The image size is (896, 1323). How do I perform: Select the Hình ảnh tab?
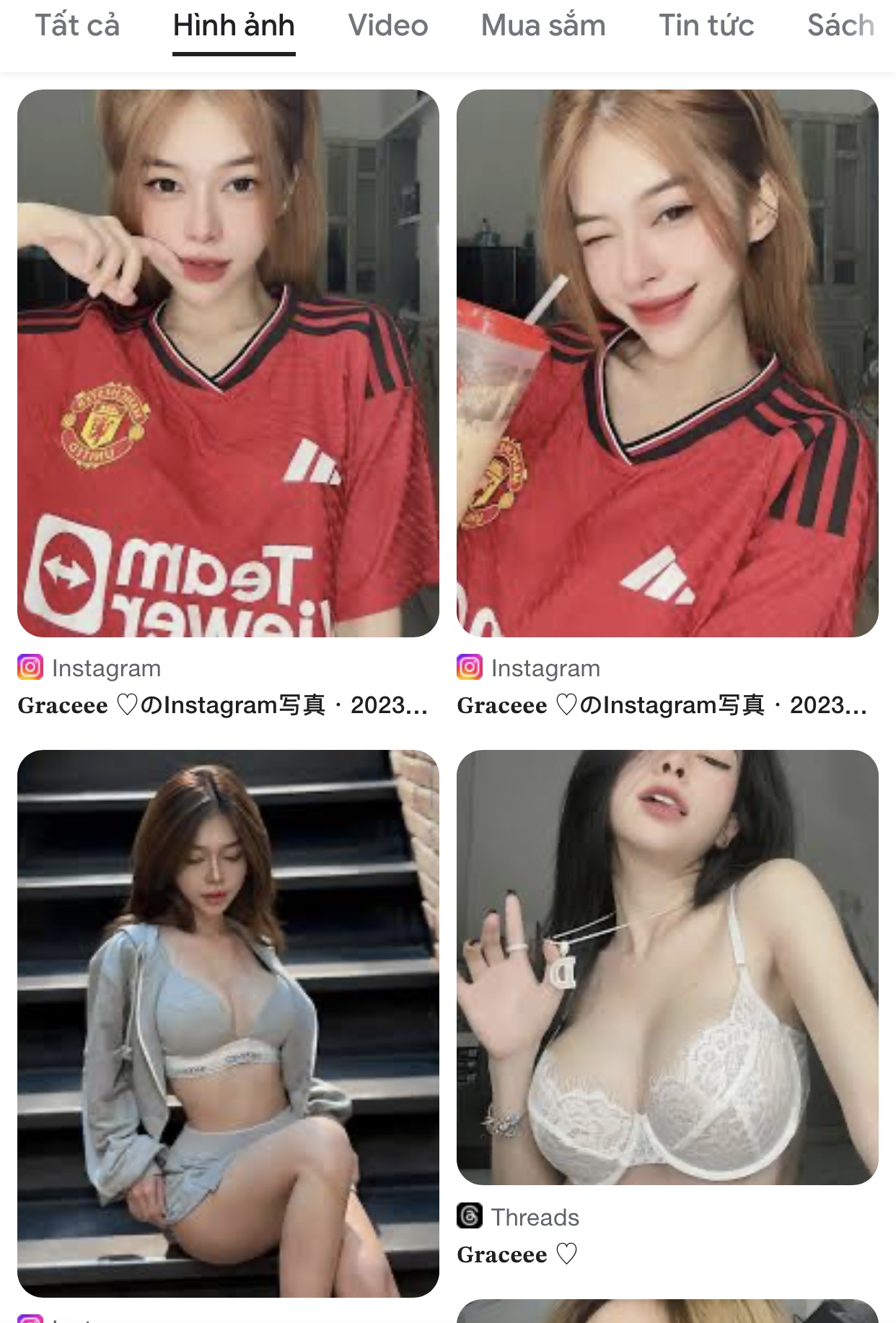(x=234, y=26)
